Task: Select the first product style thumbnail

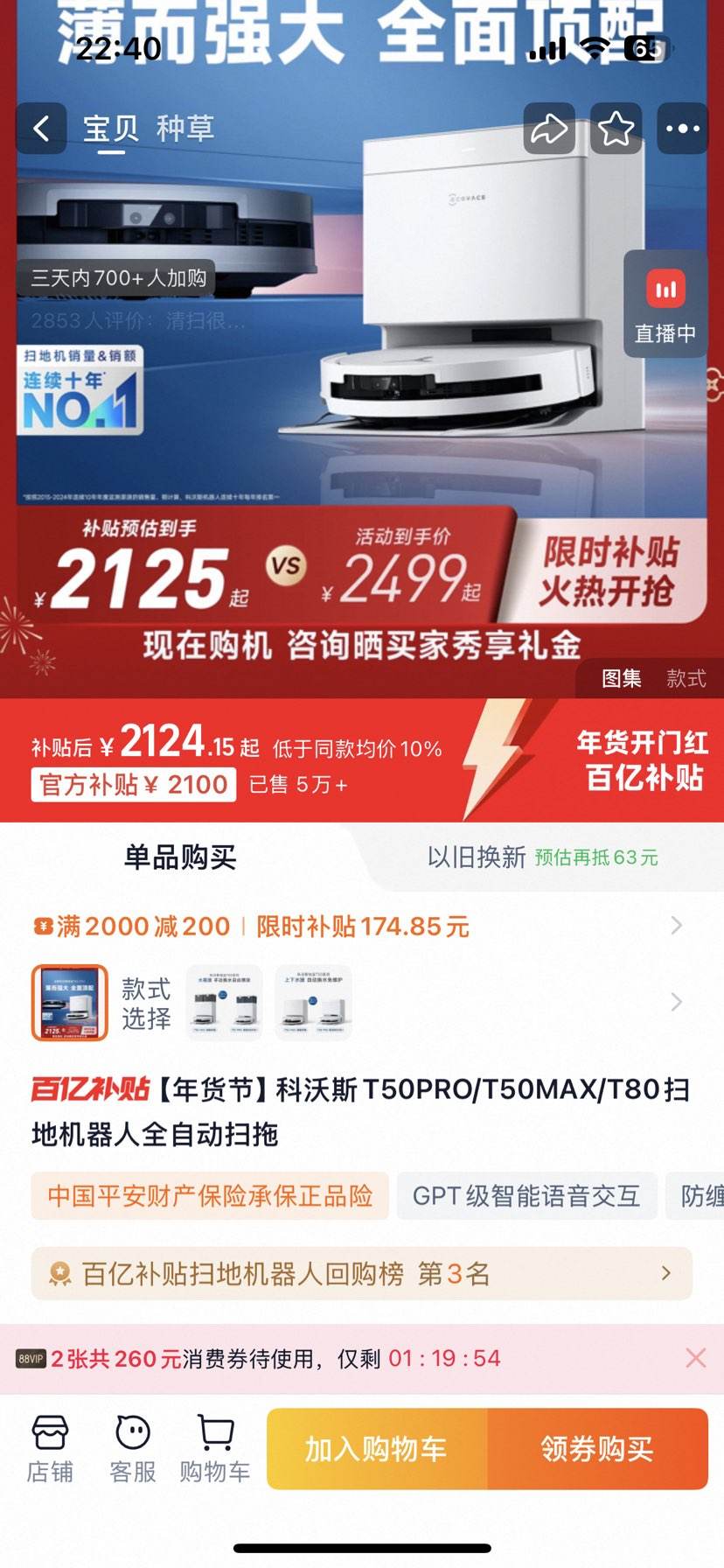Action: [69, 1002]
